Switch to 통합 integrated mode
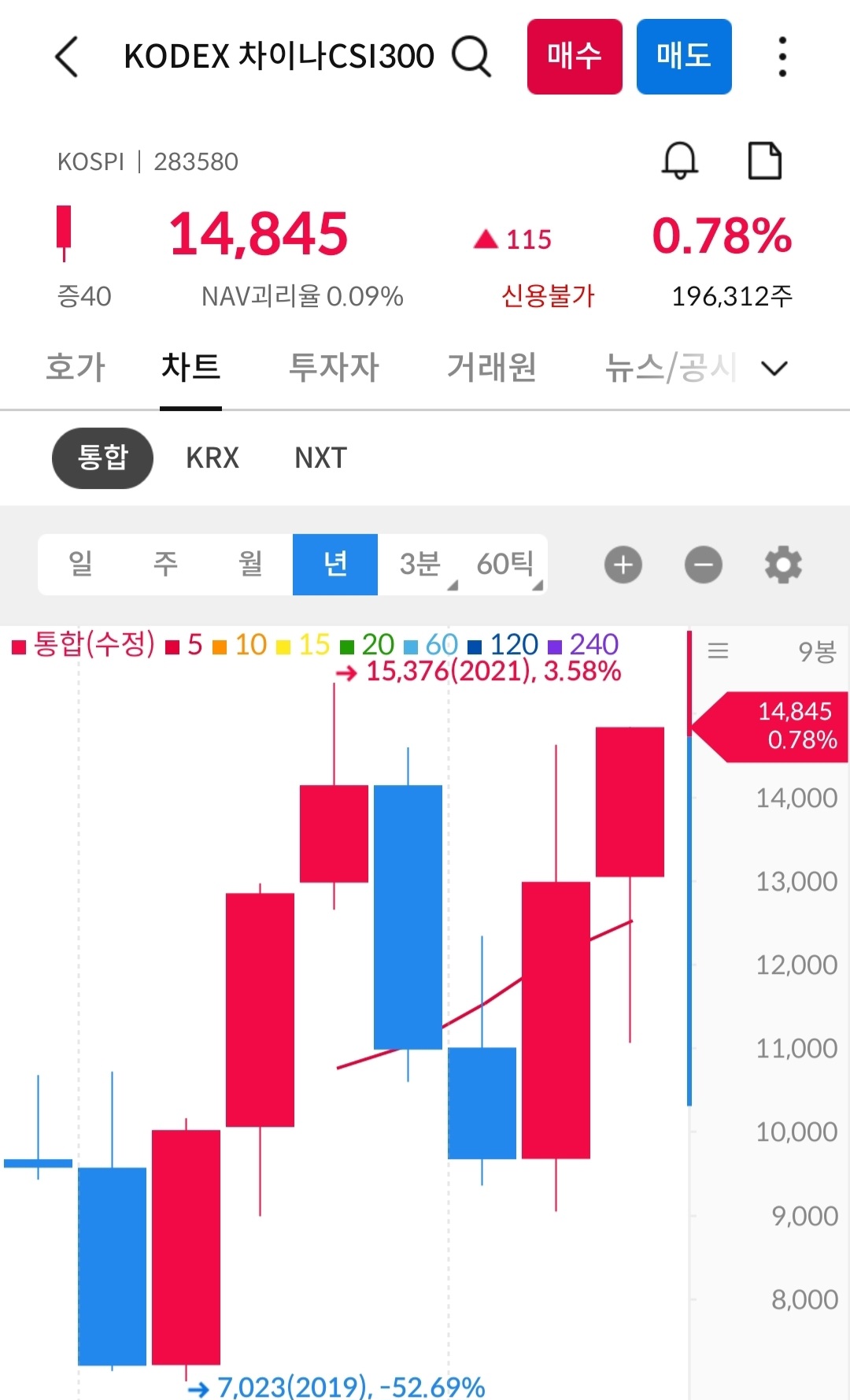Image resolution: width=850 pixels, height=1400 pixels. [x=102, y=457]
